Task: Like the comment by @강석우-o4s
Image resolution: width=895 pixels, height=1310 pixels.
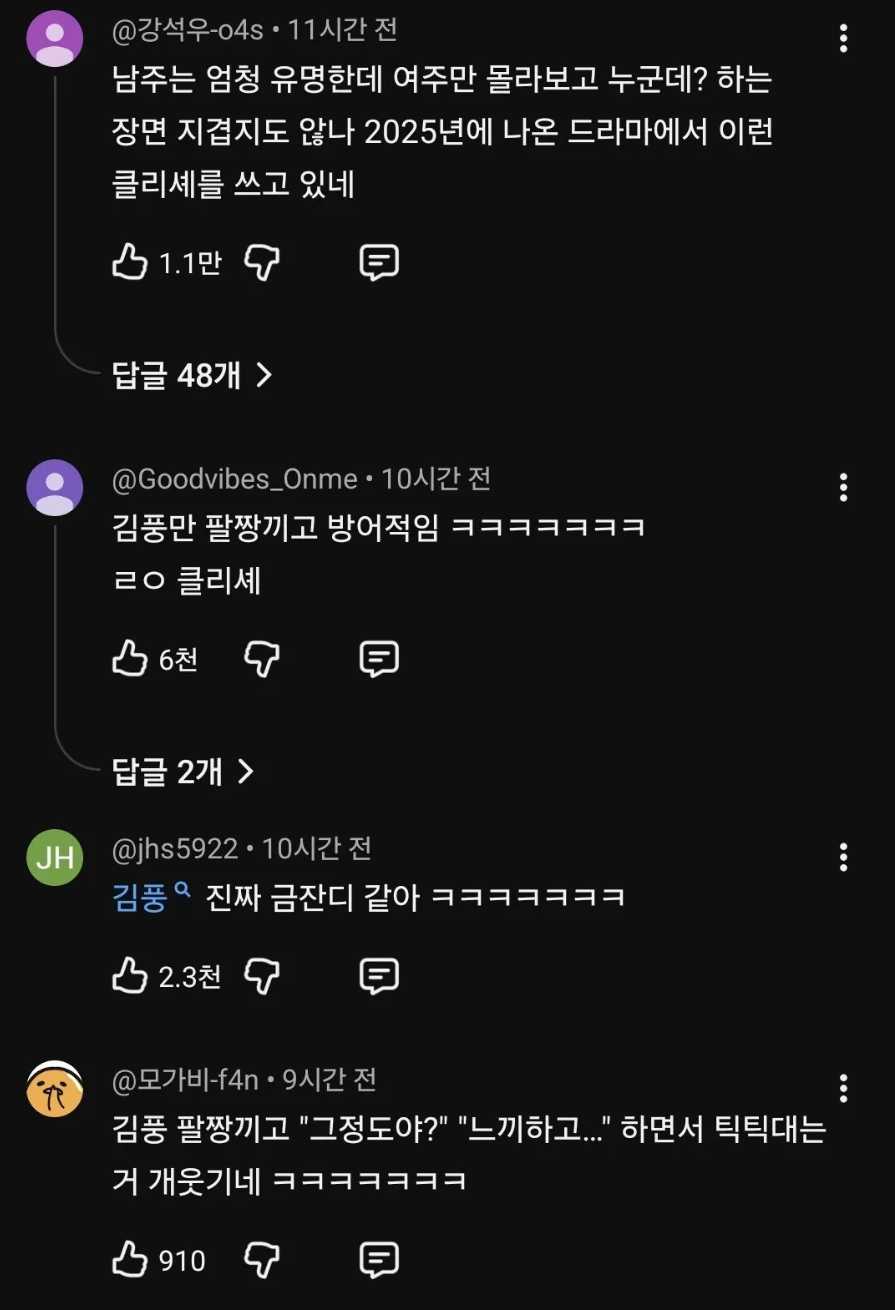Action: point(130,263)
